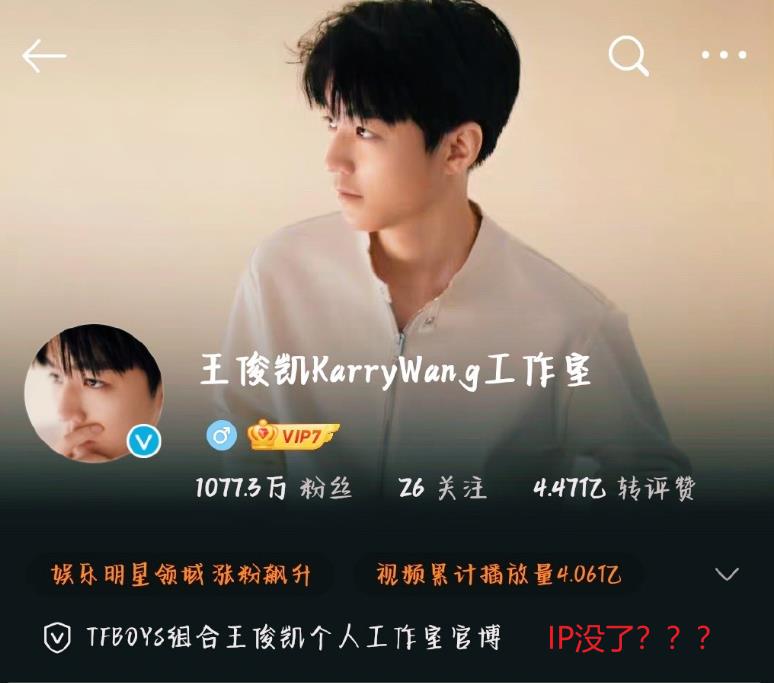The height and width of the screenshot is (683, 774).
Task: View the 4.47亿 转评赞 stats
Action: point(614,488)
